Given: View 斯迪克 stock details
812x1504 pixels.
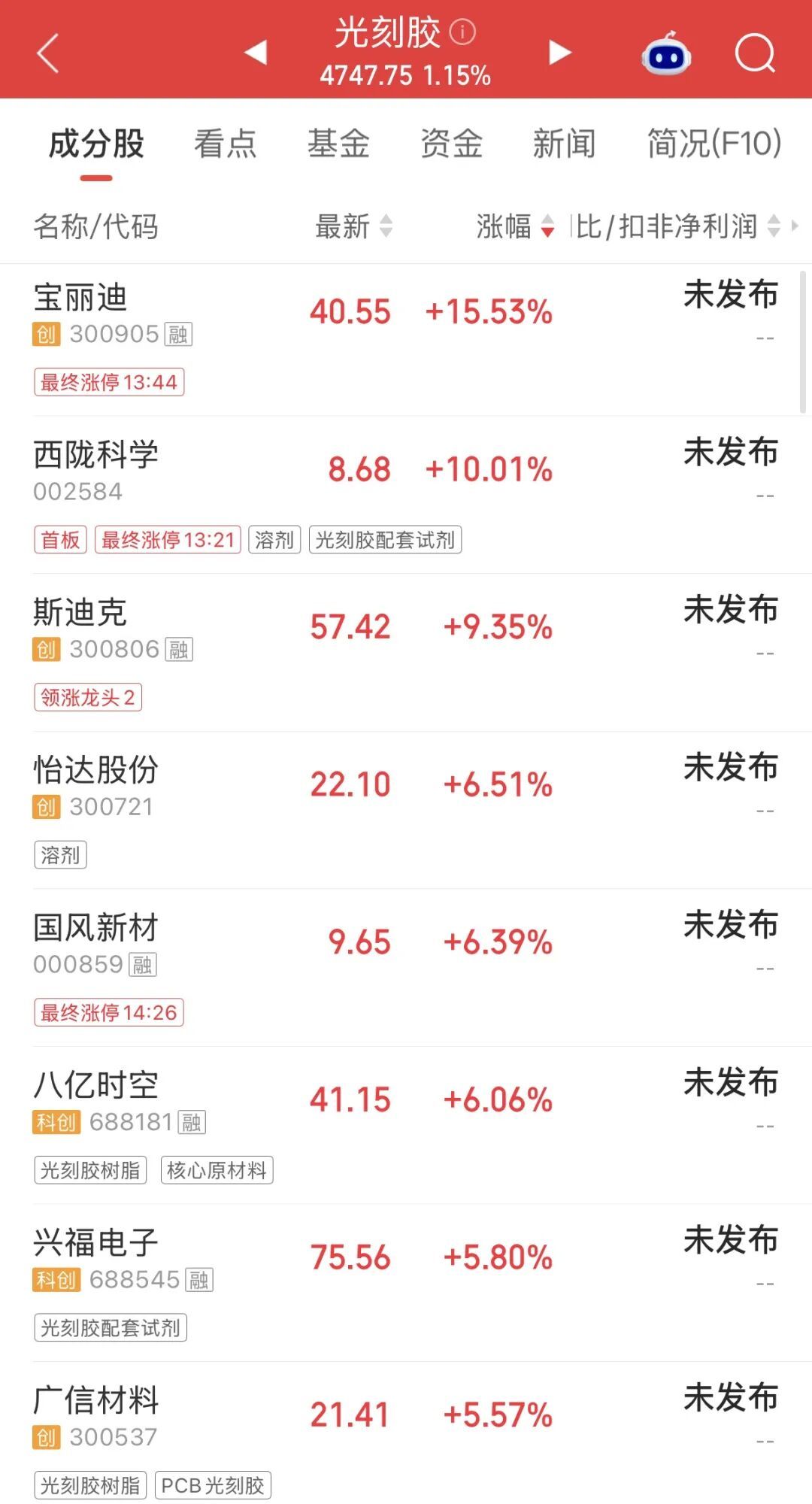Looking at the screenshot, I should pyautogui.click(x=406, y=653).
